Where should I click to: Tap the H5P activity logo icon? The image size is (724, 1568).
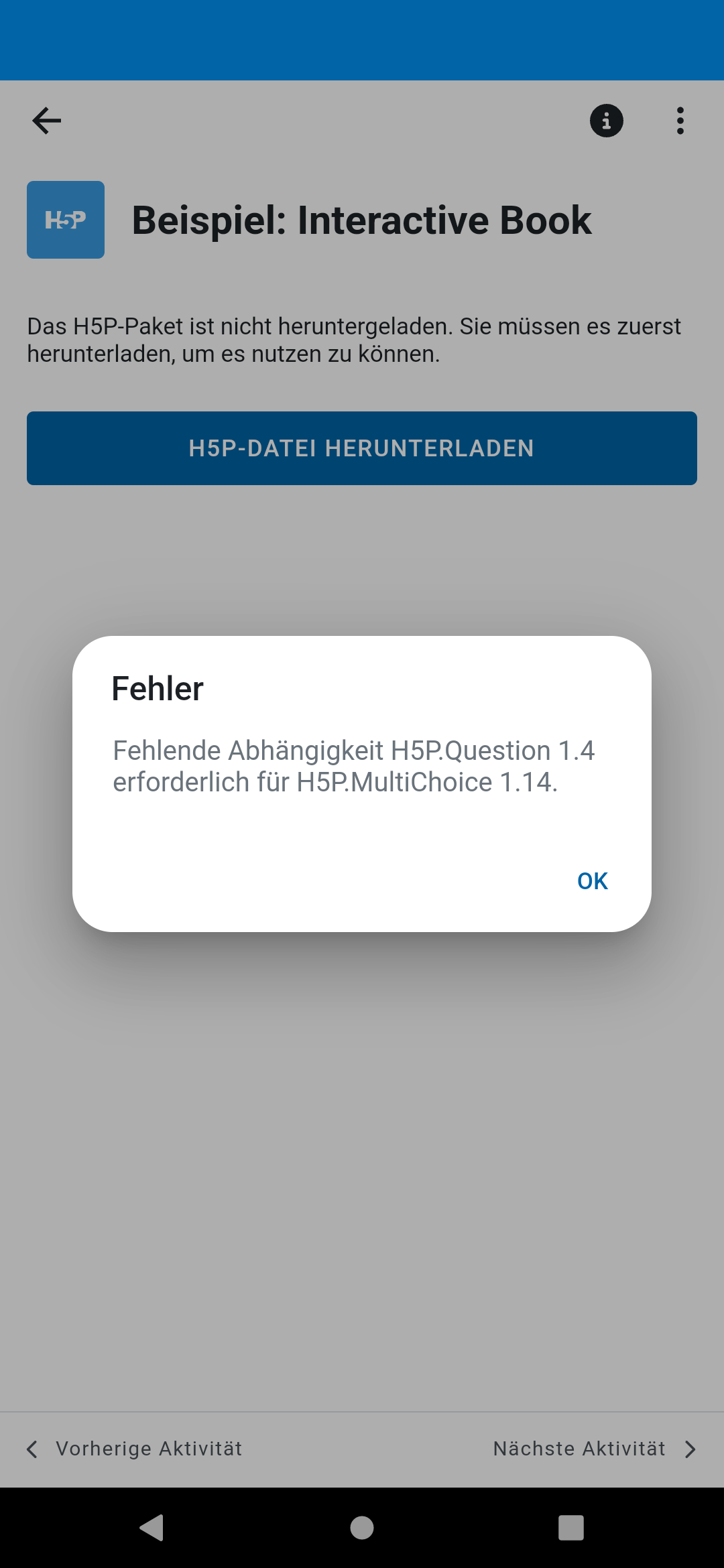pyautogui.click(x=66, y=219)
